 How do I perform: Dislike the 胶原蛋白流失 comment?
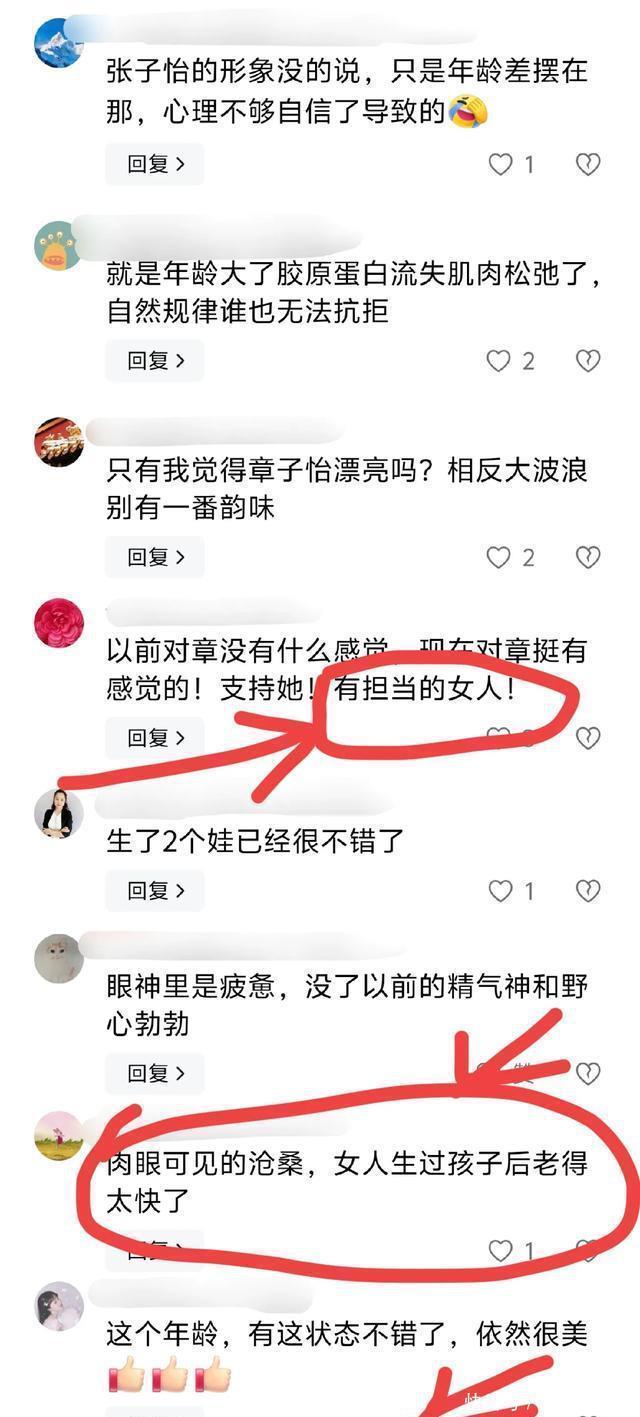(588, 361)
